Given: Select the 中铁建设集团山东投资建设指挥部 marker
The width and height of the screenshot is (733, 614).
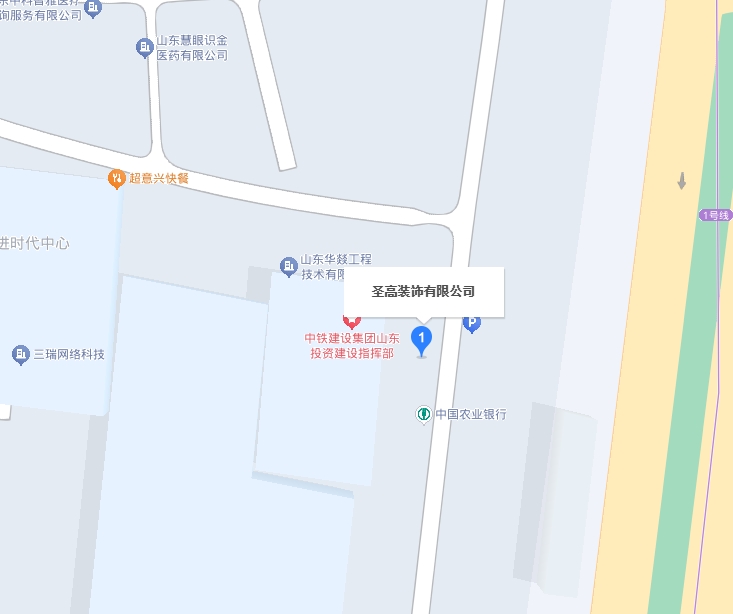Looking at the screenshot, I should [351, 322].
